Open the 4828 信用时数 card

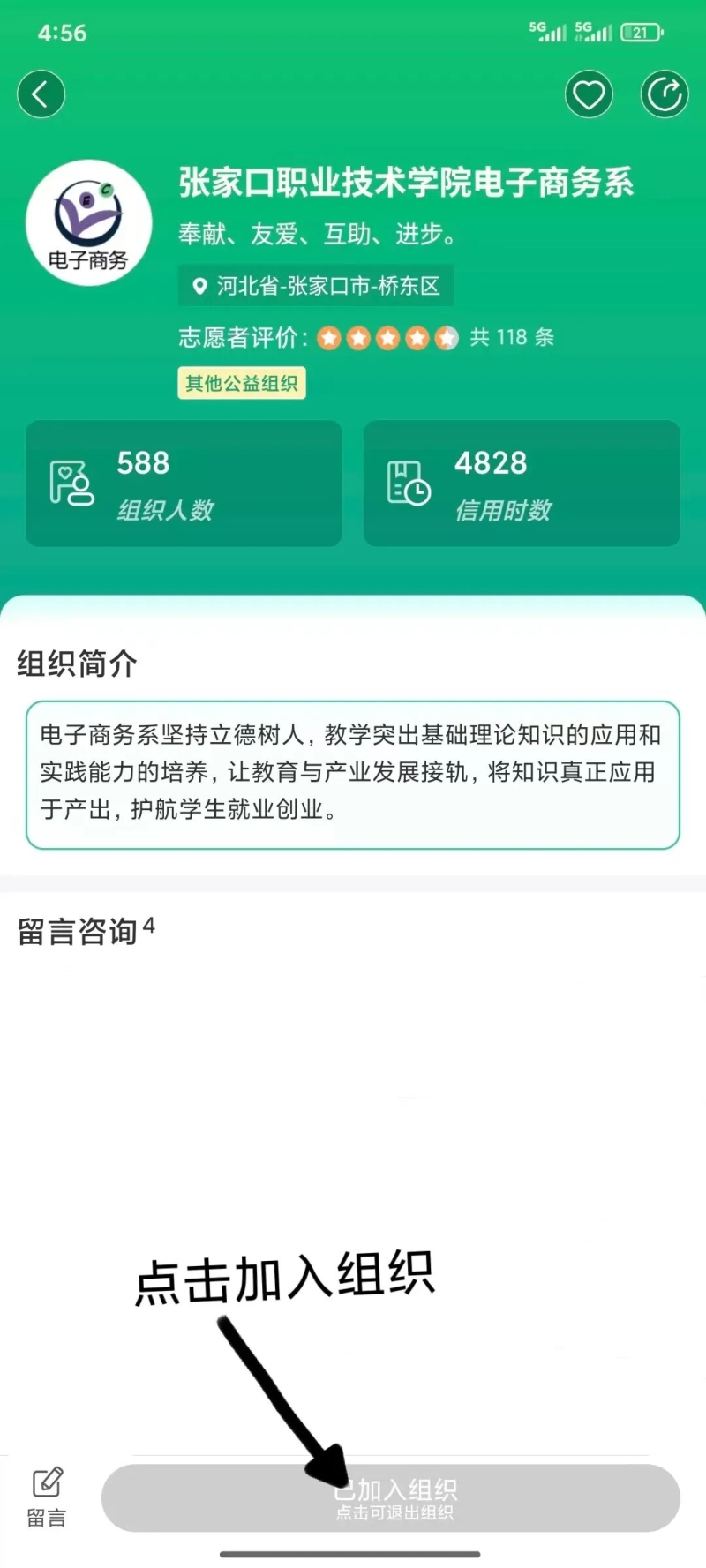click(x=522, y=484)
